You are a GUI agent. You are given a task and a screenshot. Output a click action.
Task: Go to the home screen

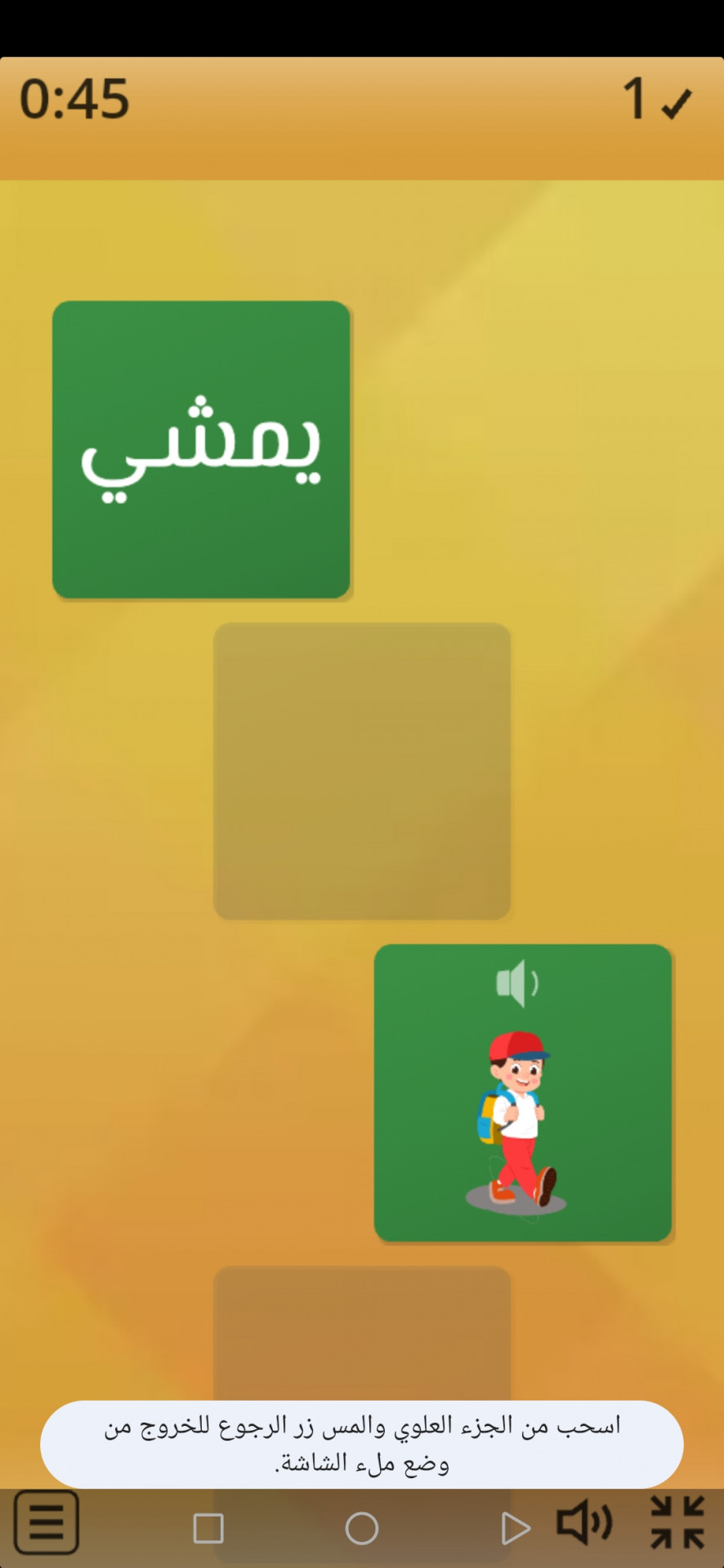pyautogui.click(x=362, y=1528)
